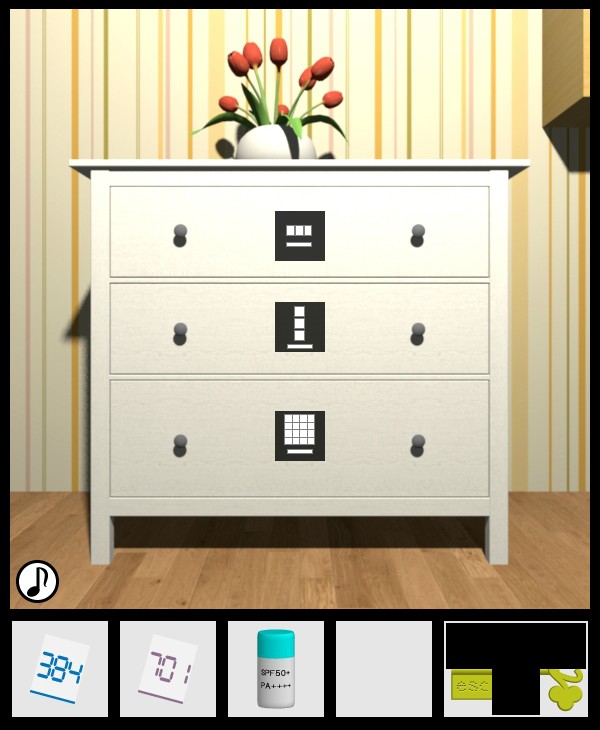Open the last inventory slot with green items
This screenshot has width=600, height=730.
pyautogui.click(x=516, y=669)
